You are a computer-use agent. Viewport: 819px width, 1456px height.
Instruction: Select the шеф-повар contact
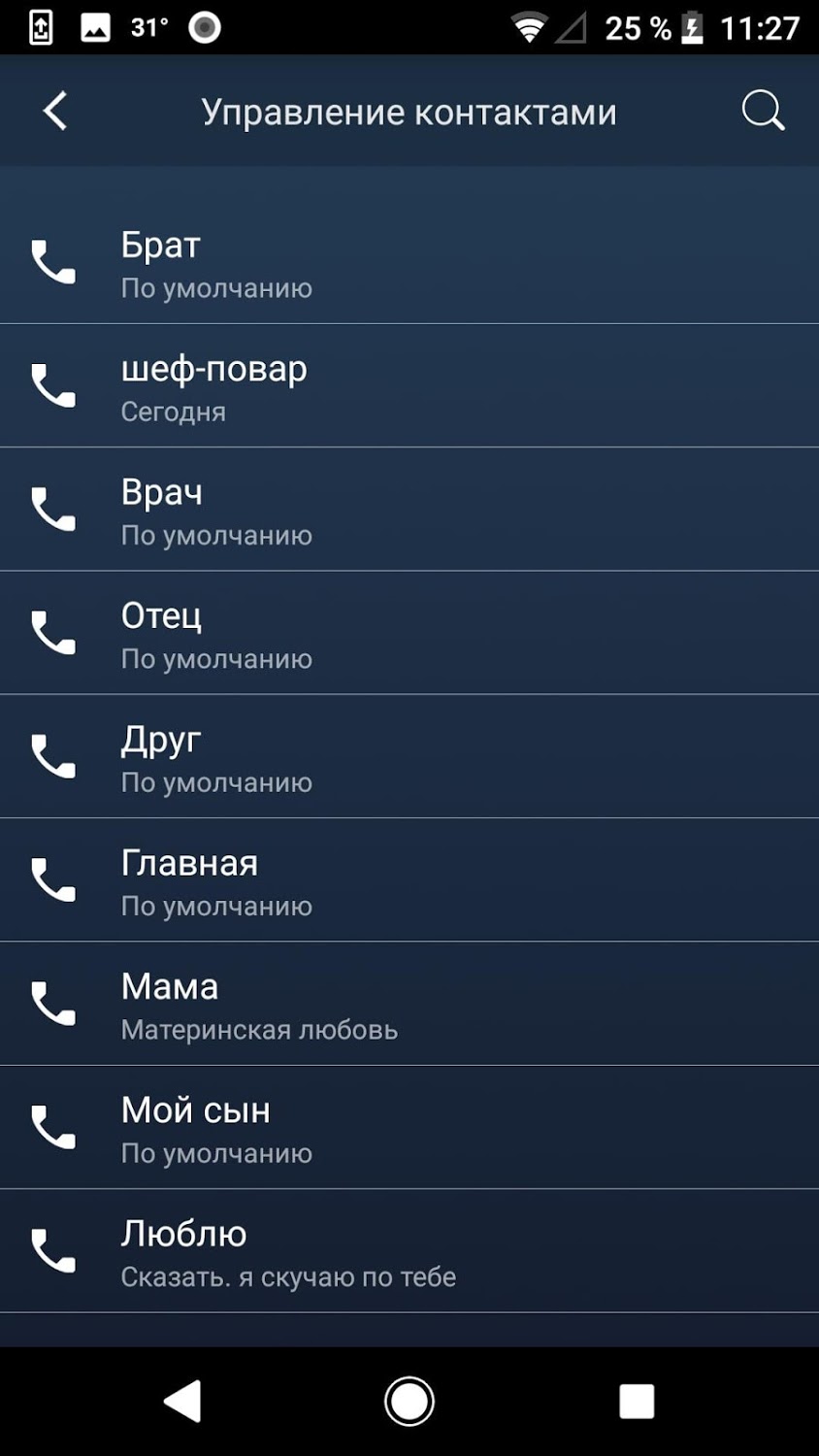click(x=409, y=387)
